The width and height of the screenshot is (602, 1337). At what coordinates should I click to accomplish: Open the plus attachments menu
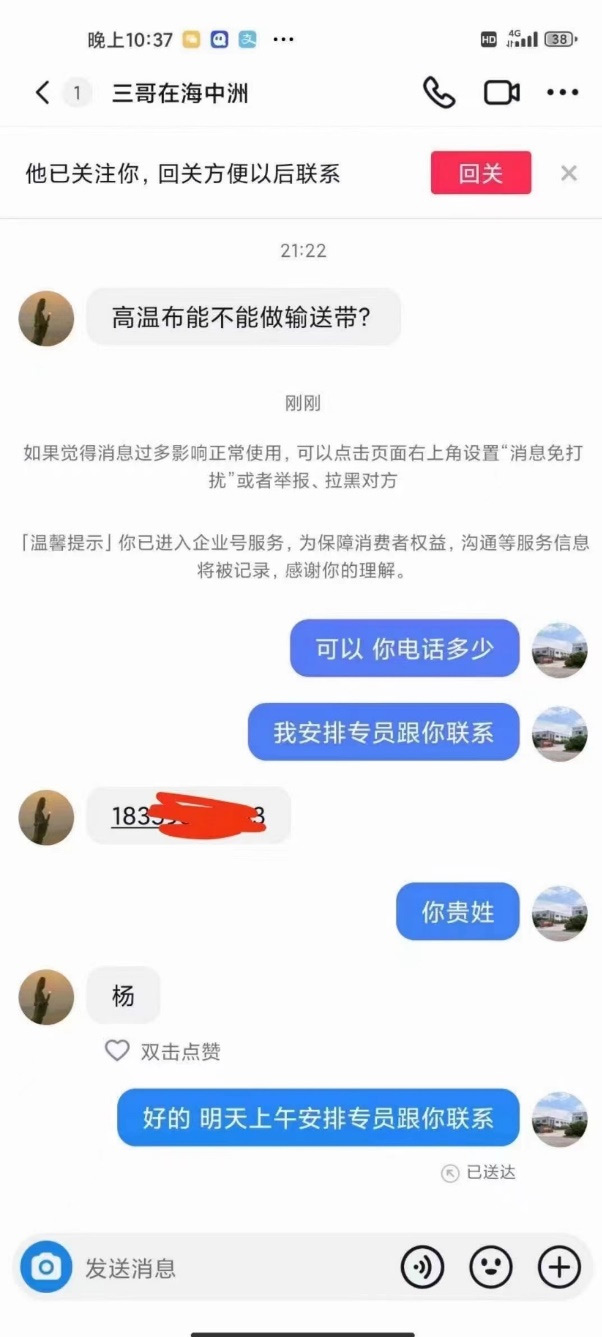(558, 1268)
